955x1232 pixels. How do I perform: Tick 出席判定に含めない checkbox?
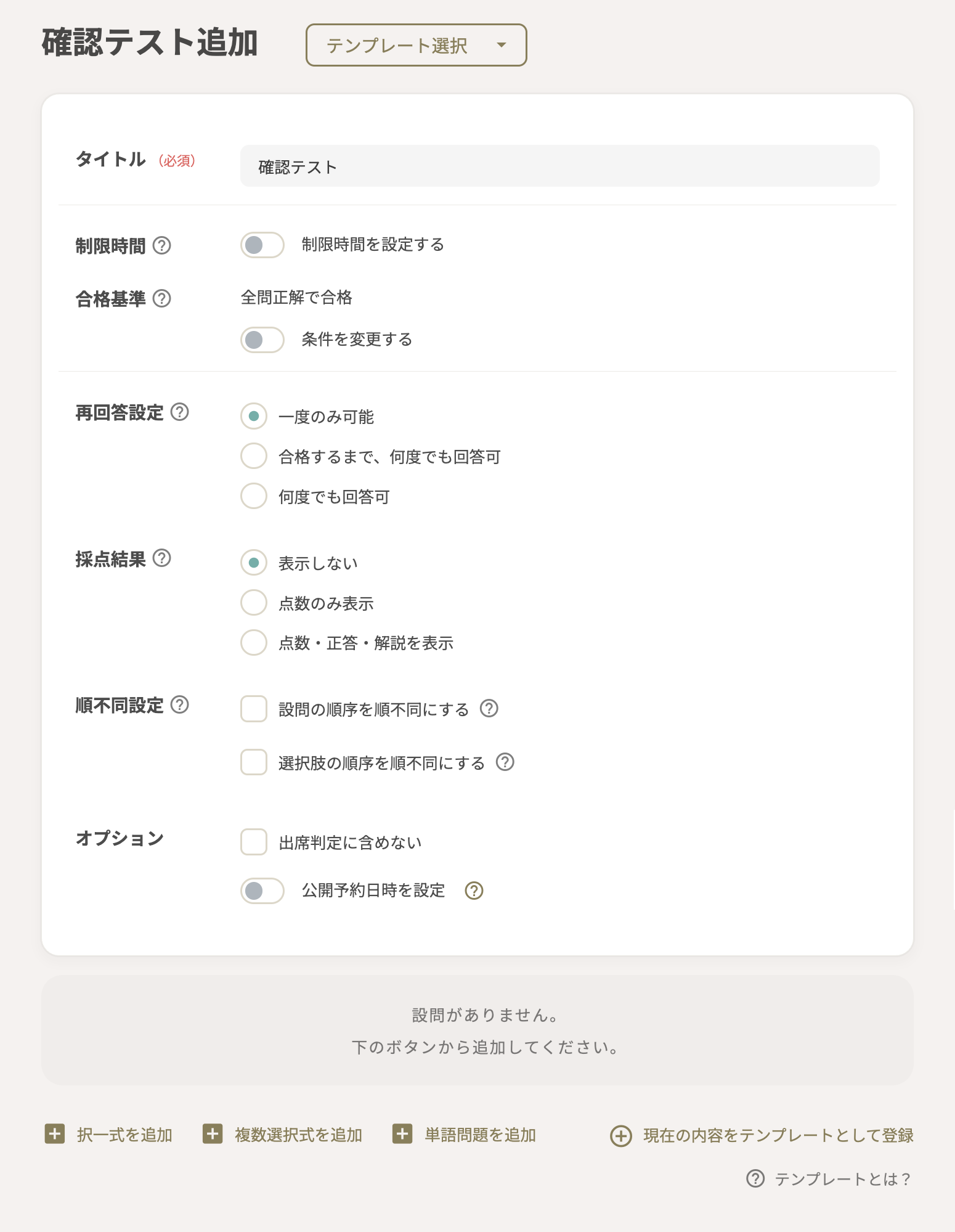click(254, 842)
